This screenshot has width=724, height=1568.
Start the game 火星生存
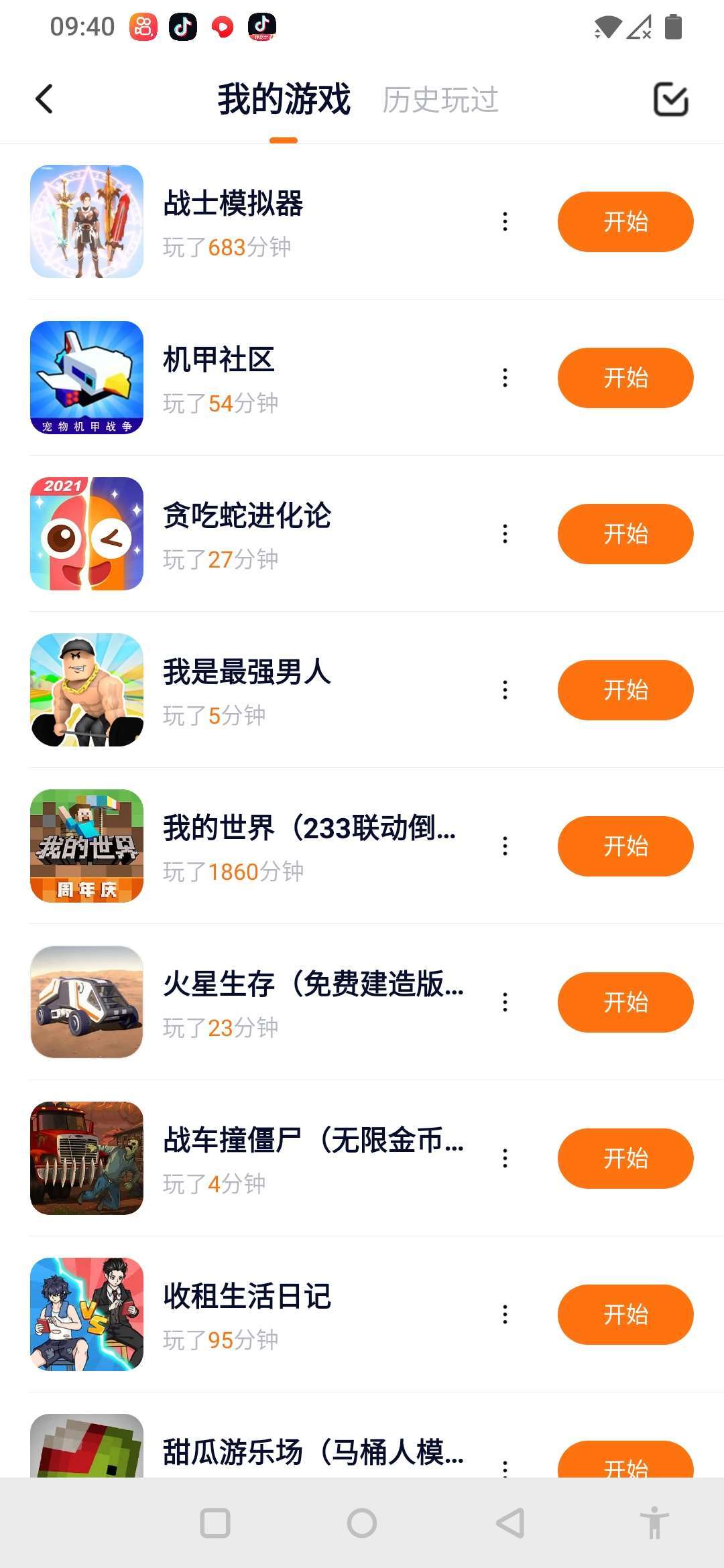point(625,1002)
